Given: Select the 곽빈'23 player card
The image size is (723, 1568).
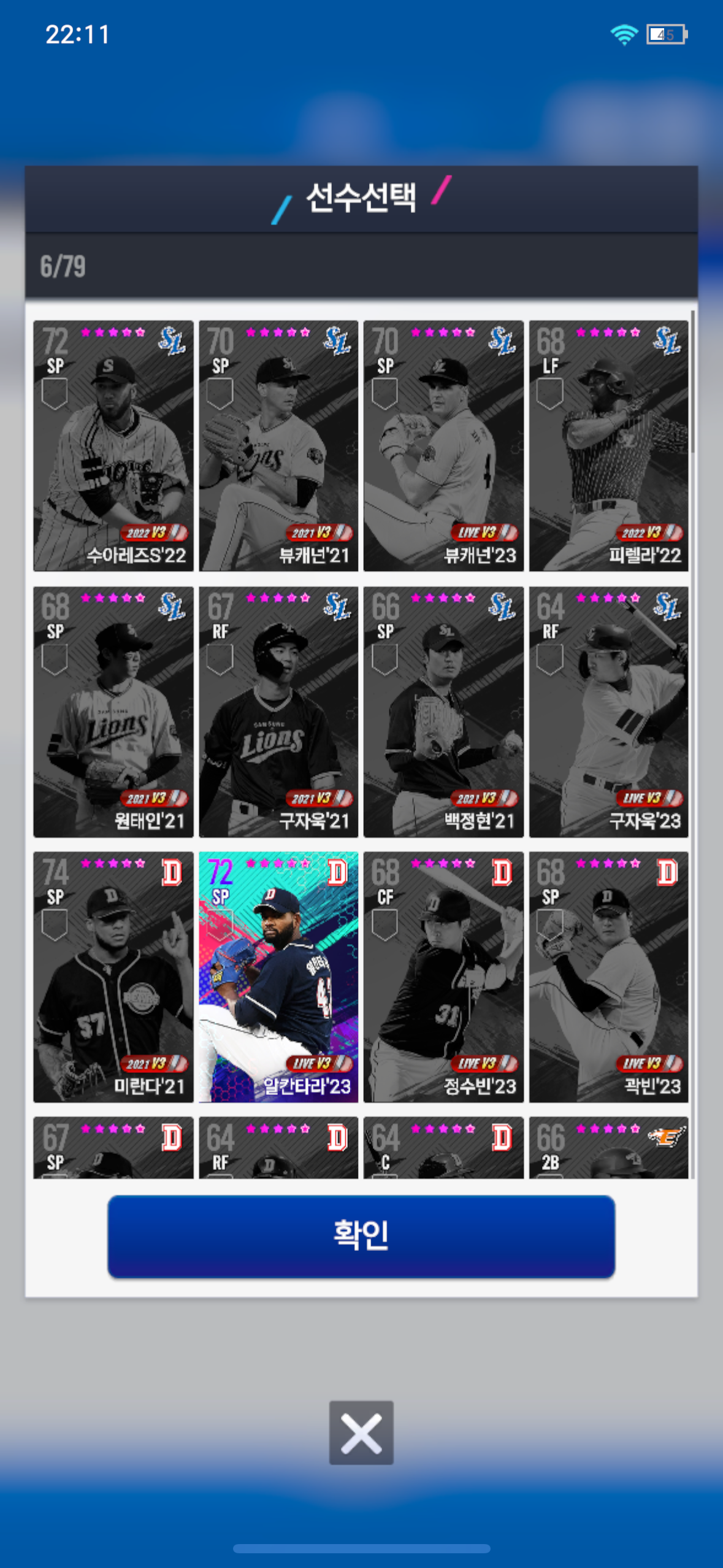Looking at the screenshot, I should (x=608, y=977).
